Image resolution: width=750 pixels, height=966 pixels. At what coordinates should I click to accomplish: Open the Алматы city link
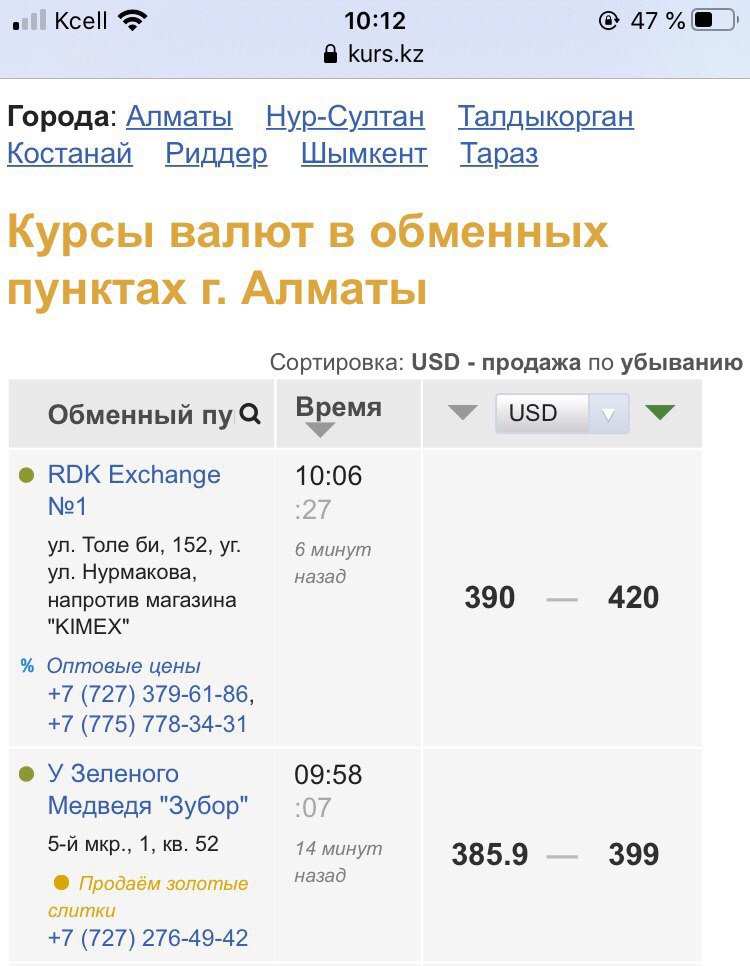coord(179,117)
